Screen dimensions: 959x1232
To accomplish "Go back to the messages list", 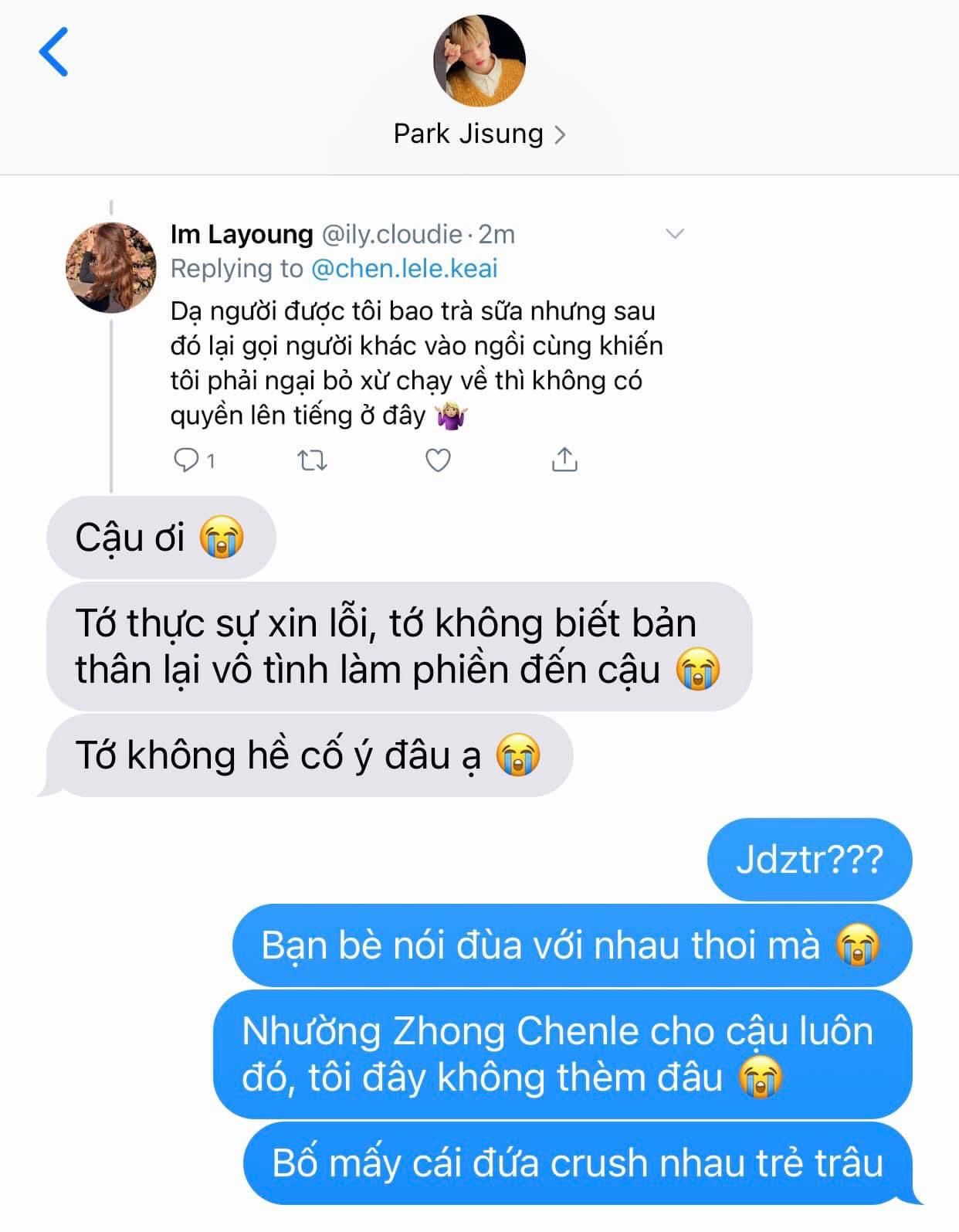I will click(x=53, y=53).
